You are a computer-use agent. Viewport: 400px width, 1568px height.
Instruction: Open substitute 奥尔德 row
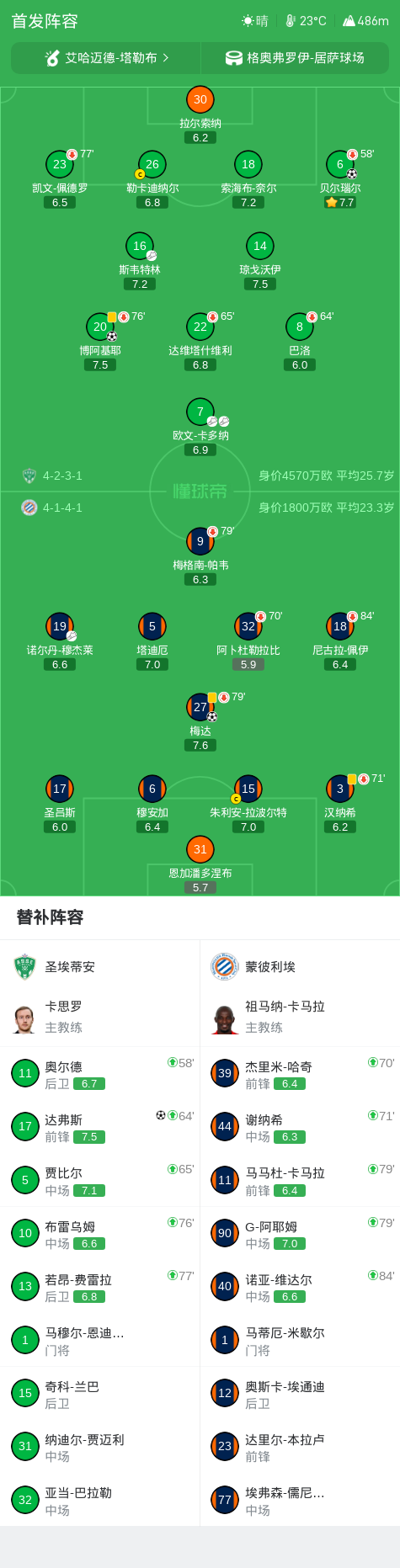tap(100, 1073)
